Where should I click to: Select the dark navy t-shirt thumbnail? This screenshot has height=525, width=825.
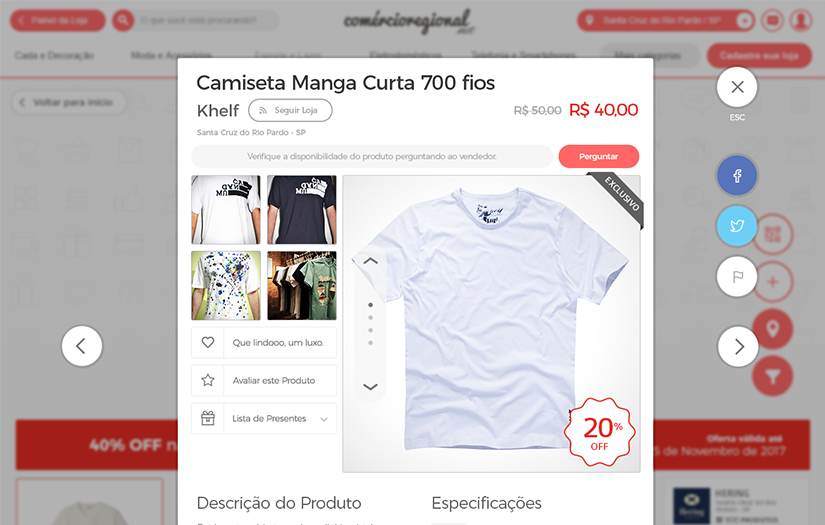pos(301,210)
